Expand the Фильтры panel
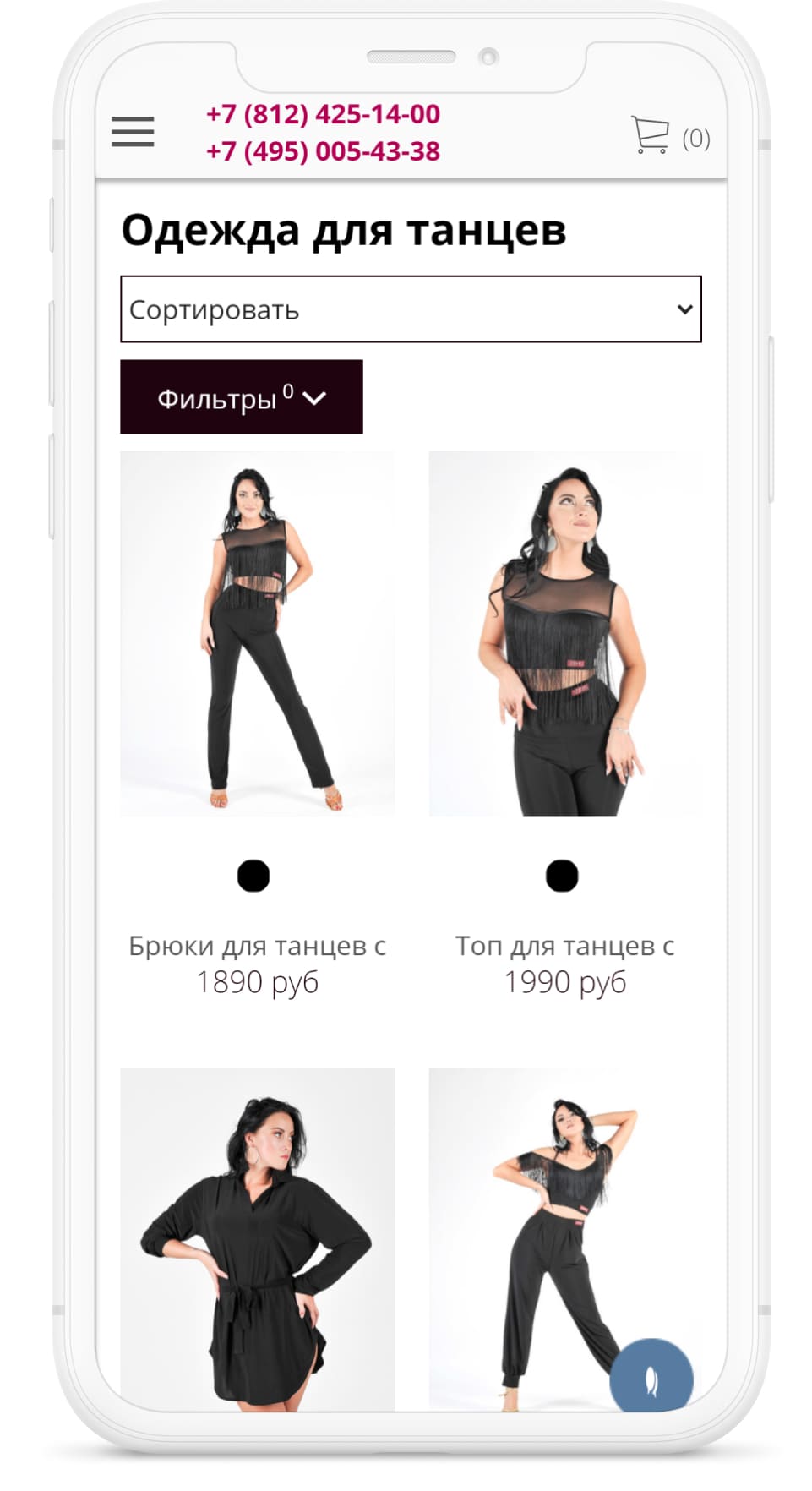812x1491 pixels. [x=242, y=397]
